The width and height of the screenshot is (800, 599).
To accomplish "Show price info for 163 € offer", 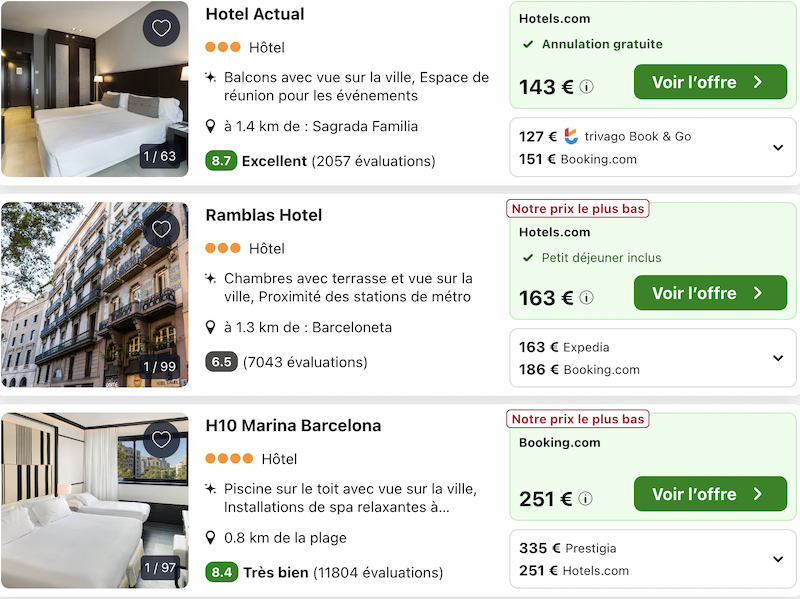I will click(587, 298).
